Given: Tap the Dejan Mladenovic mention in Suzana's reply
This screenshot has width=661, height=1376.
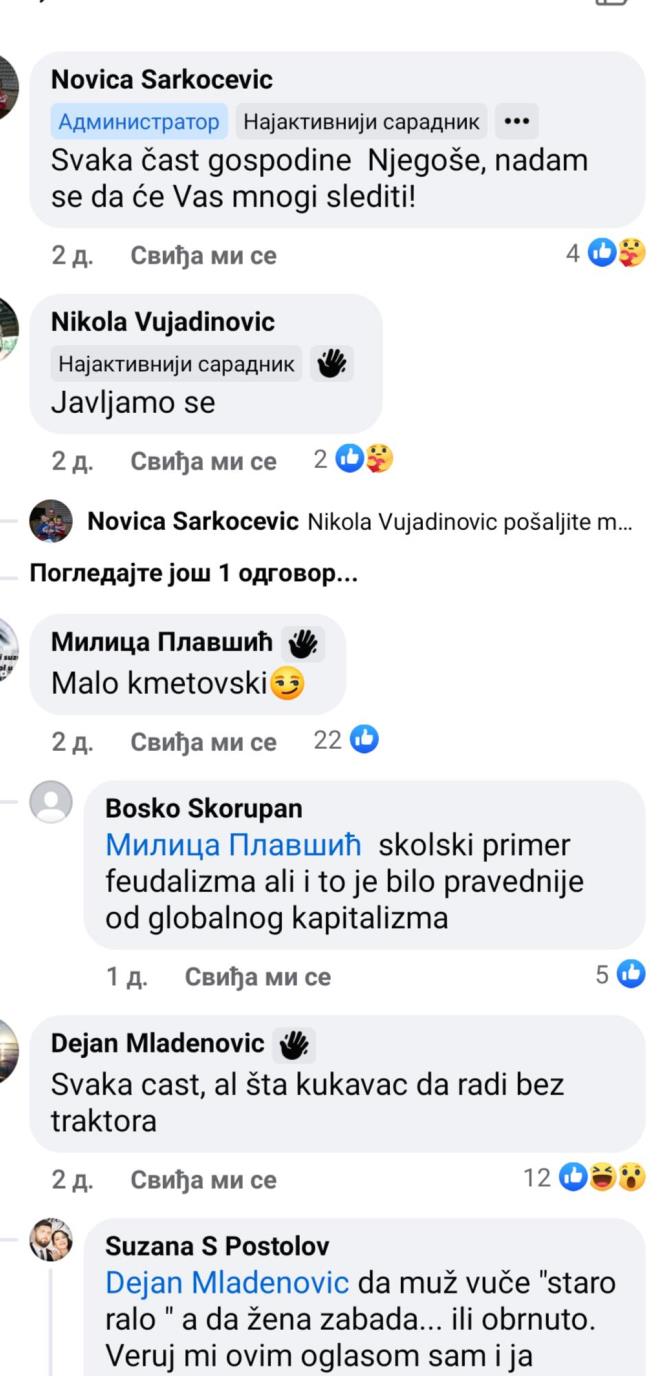Looking at the screenshot, I should (227, 1283).
